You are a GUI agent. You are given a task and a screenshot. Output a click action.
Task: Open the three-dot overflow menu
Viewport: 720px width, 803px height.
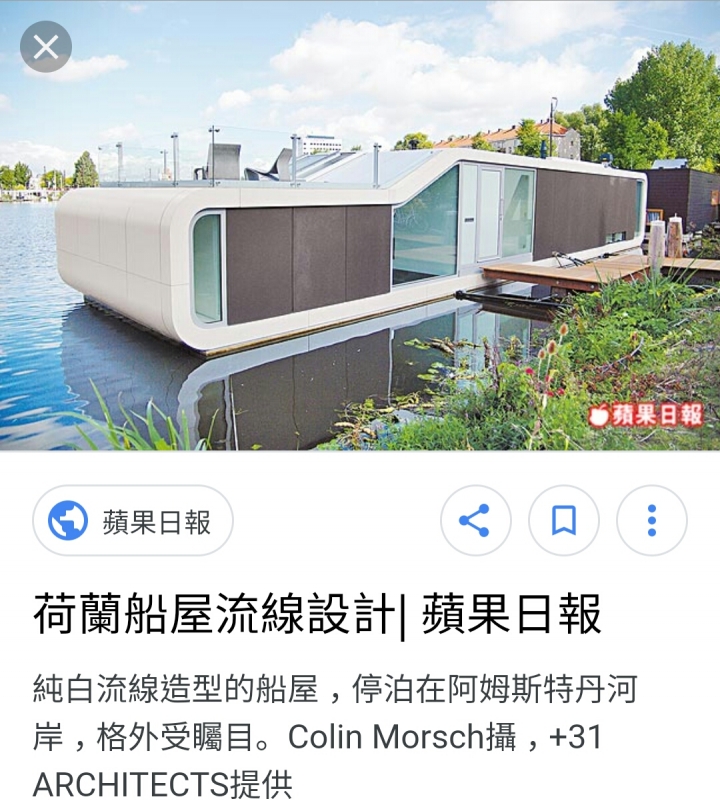(x=651, y=521)
